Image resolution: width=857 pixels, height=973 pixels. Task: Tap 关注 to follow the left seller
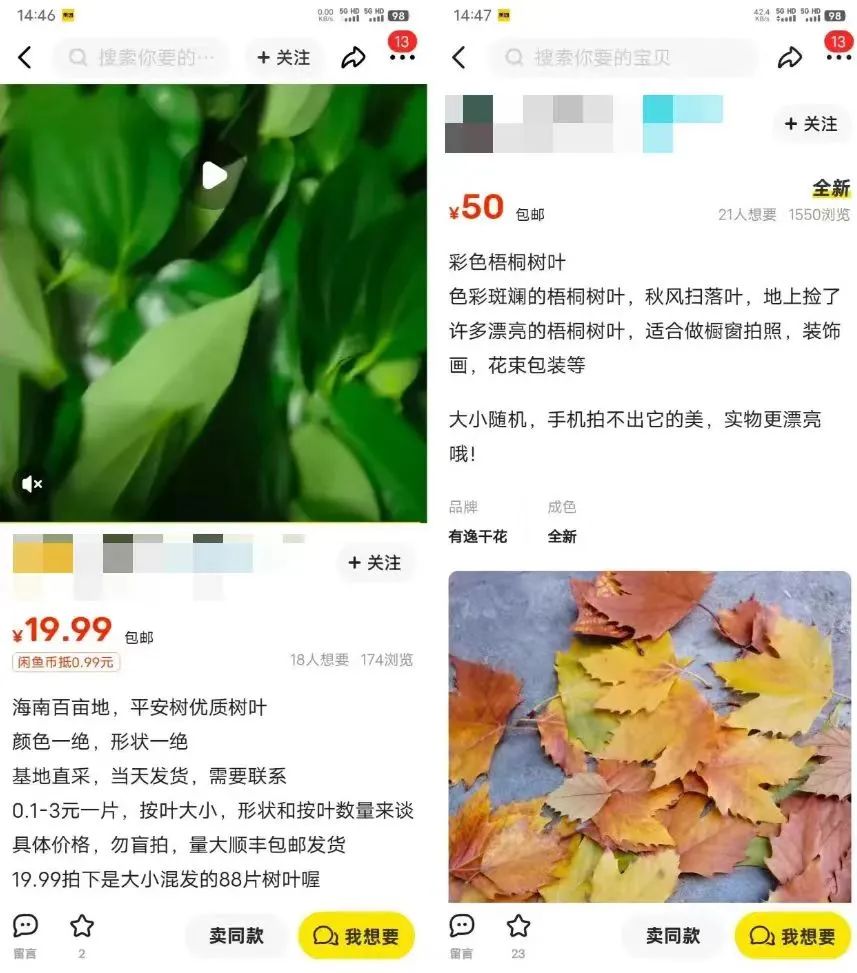(376, 563)
